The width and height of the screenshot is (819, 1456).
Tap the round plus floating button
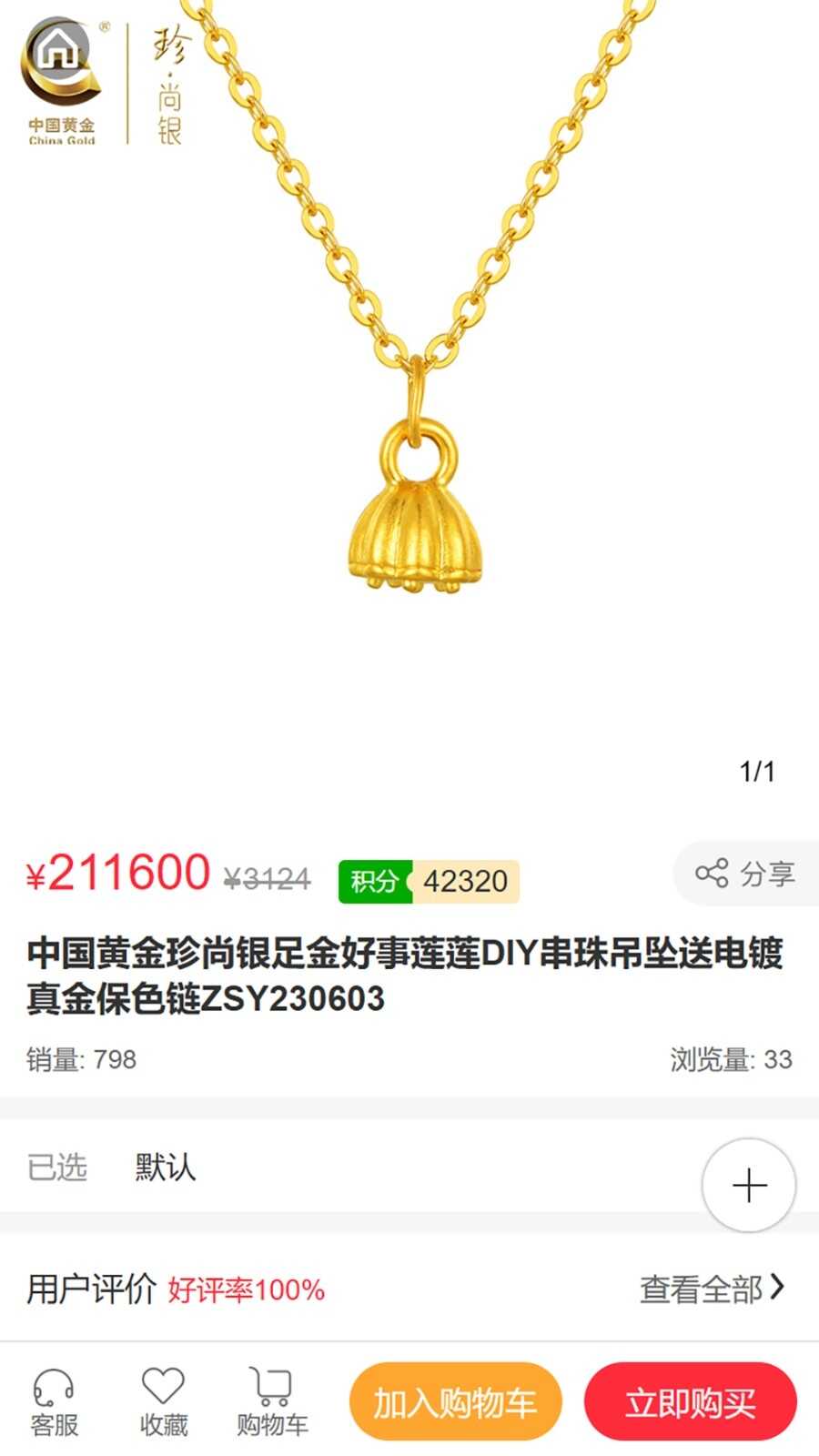click(x=749, y=1186)
